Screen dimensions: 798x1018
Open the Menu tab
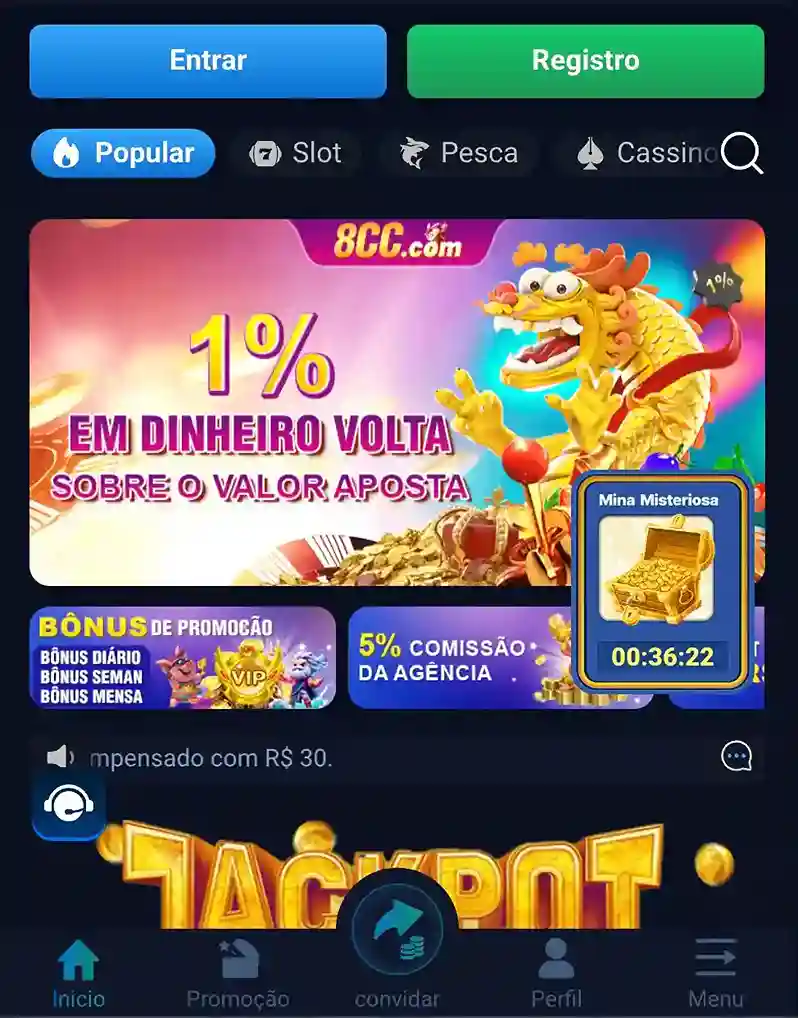(716, 973)
